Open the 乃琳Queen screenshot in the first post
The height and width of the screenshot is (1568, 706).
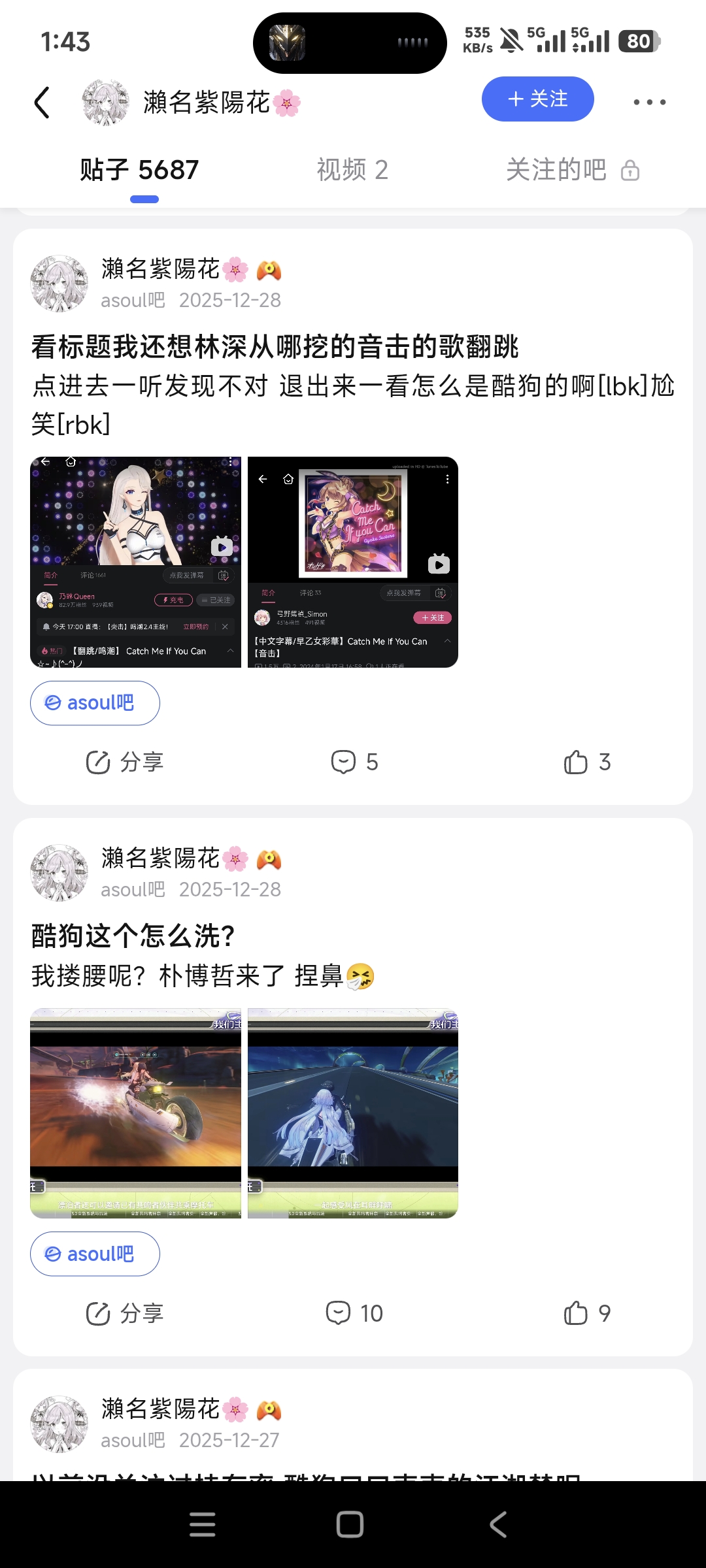[x=136, y=562]
